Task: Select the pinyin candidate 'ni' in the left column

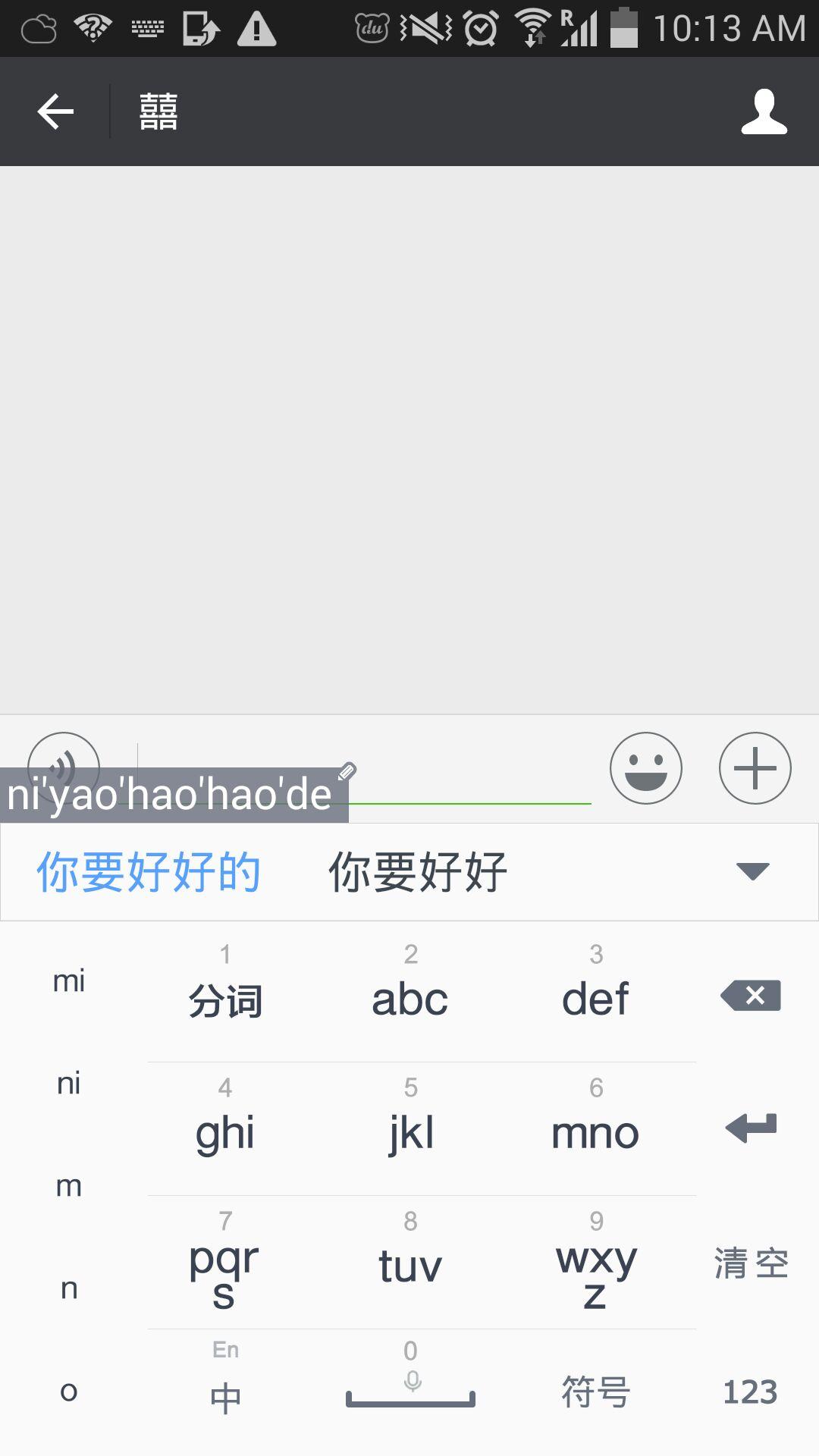Action: (x=70, y=1083)
